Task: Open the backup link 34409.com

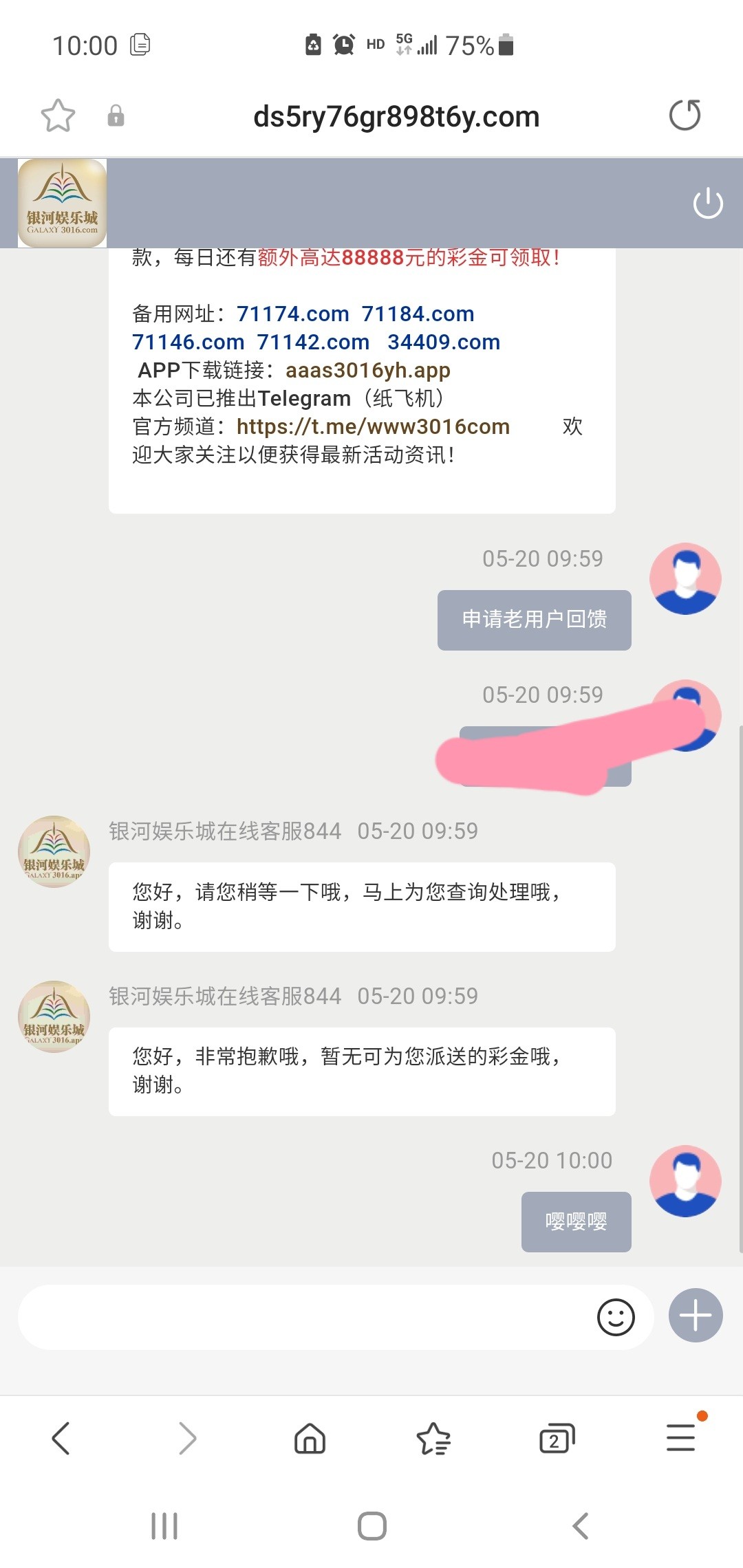Action: point(444,342)
